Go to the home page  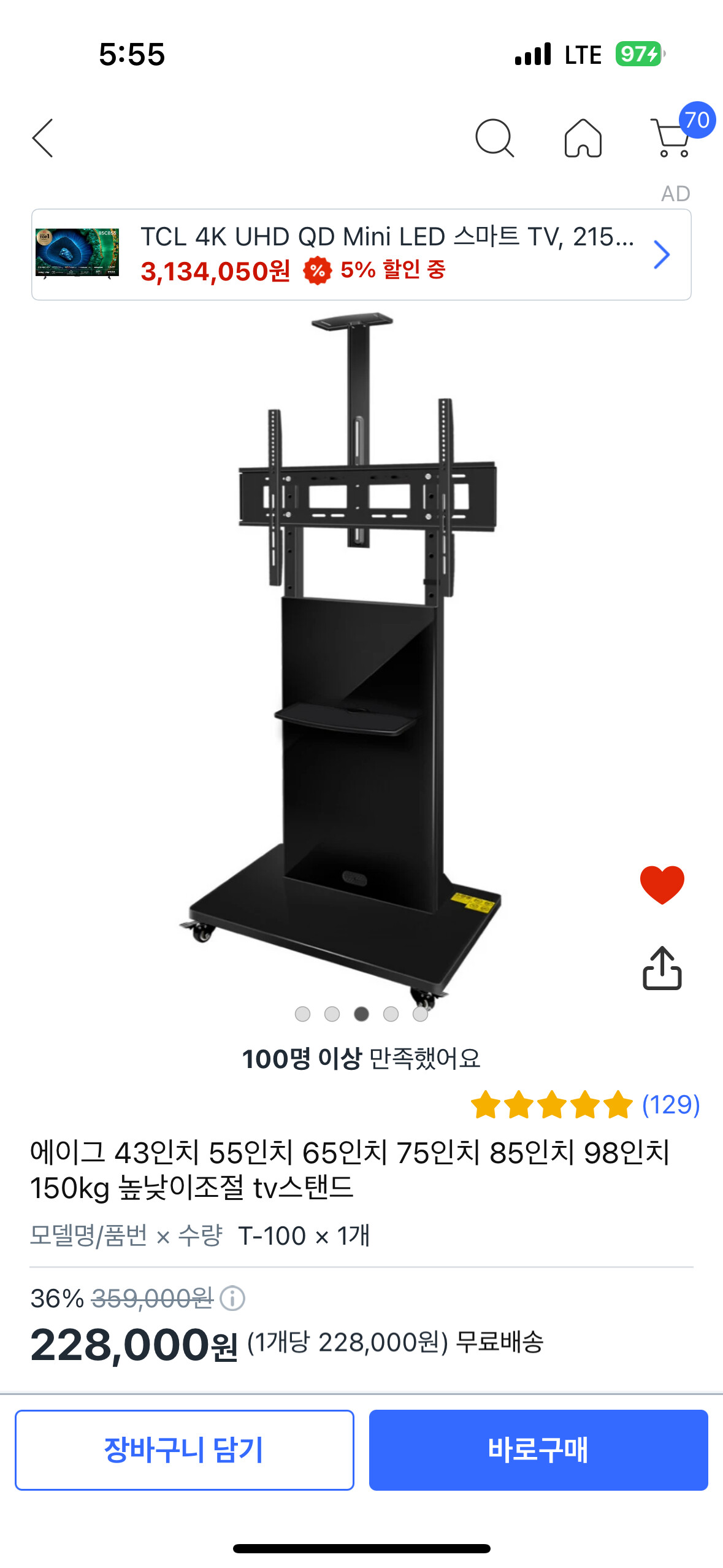583,138
